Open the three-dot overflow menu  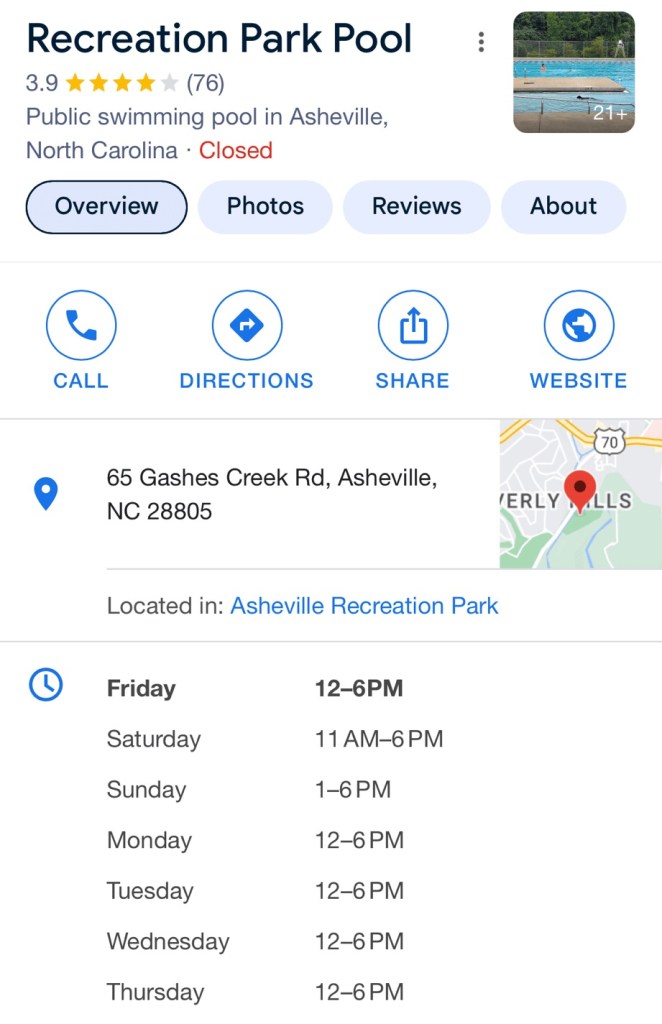[481, 41]
